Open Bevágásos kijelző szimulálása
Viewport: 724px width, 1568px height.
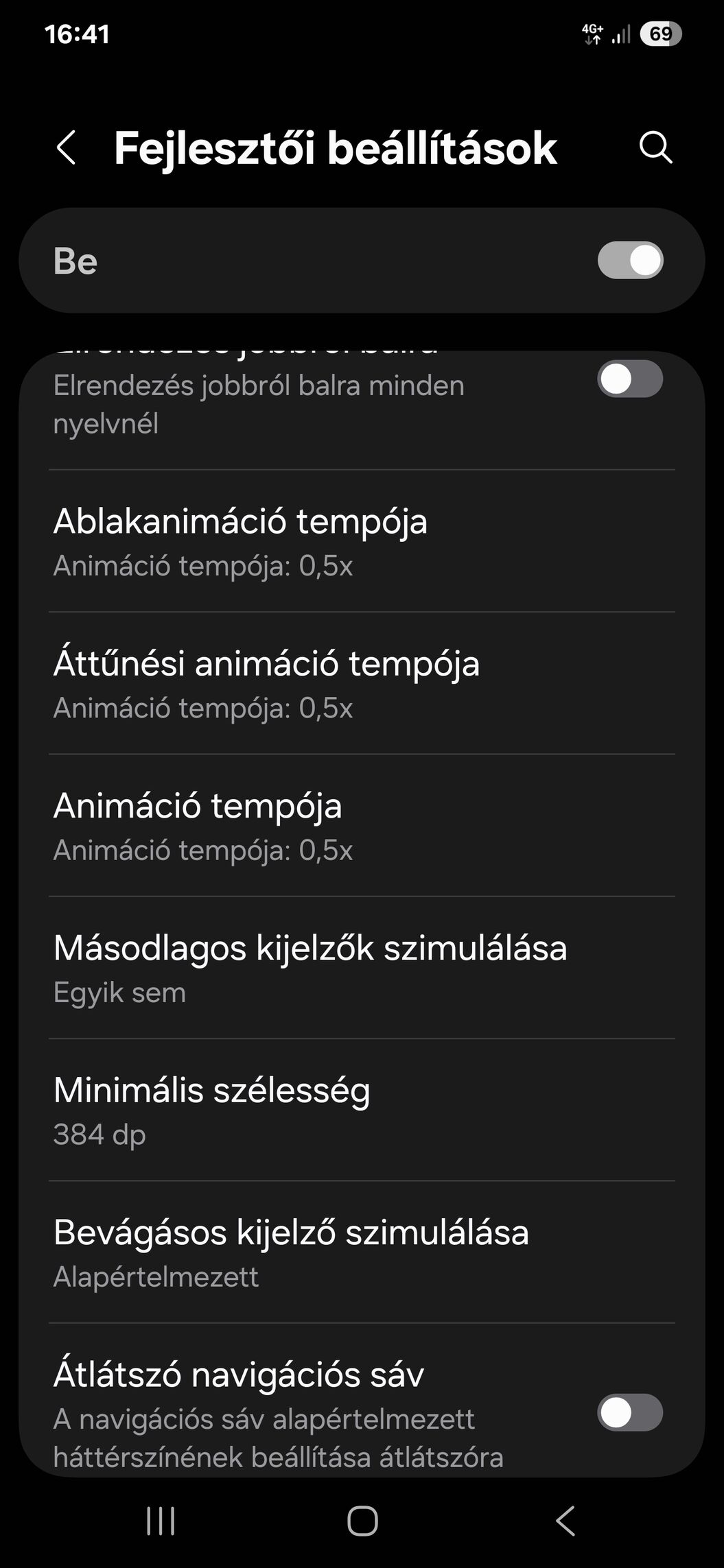point(362,1252)
